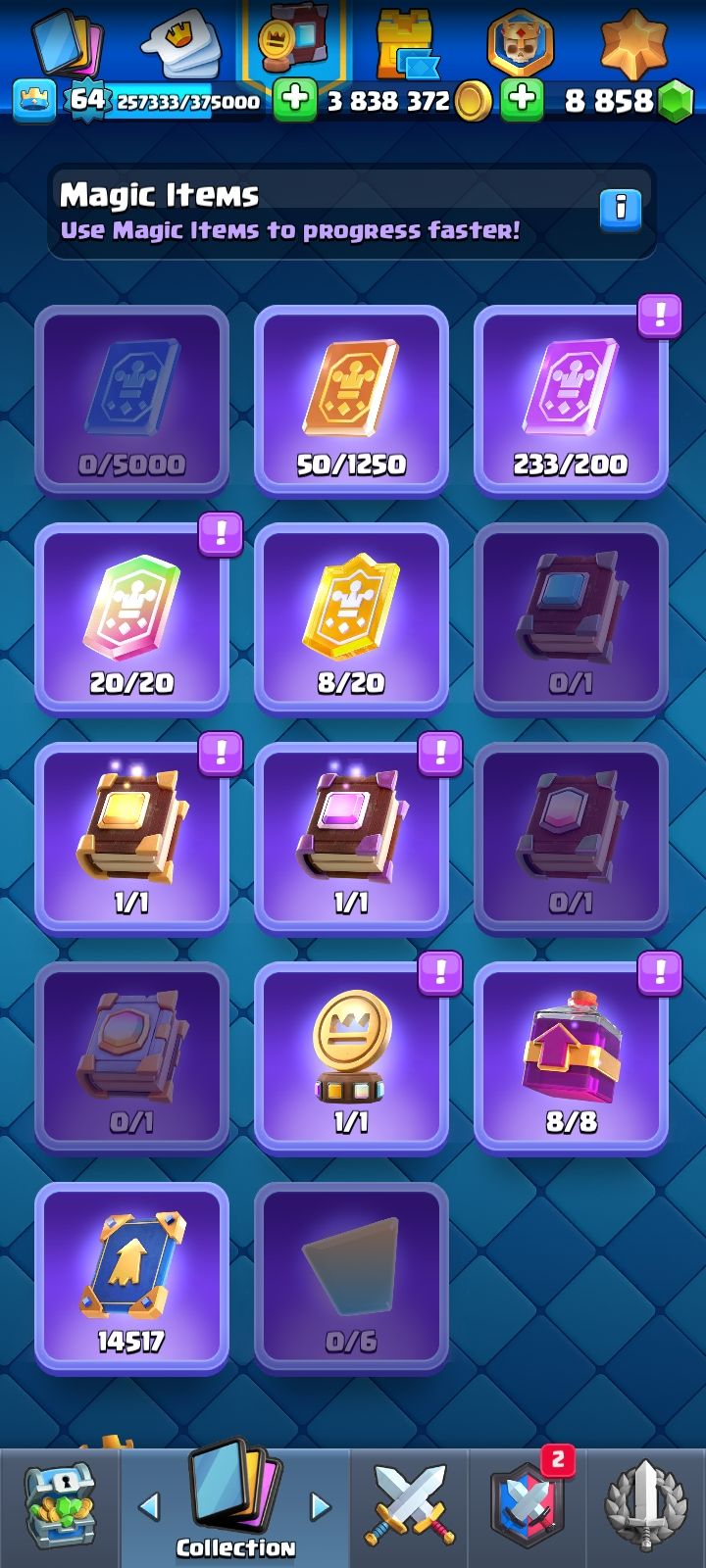
Task: Tap the green plus next to gems
Action: (523, 100)
